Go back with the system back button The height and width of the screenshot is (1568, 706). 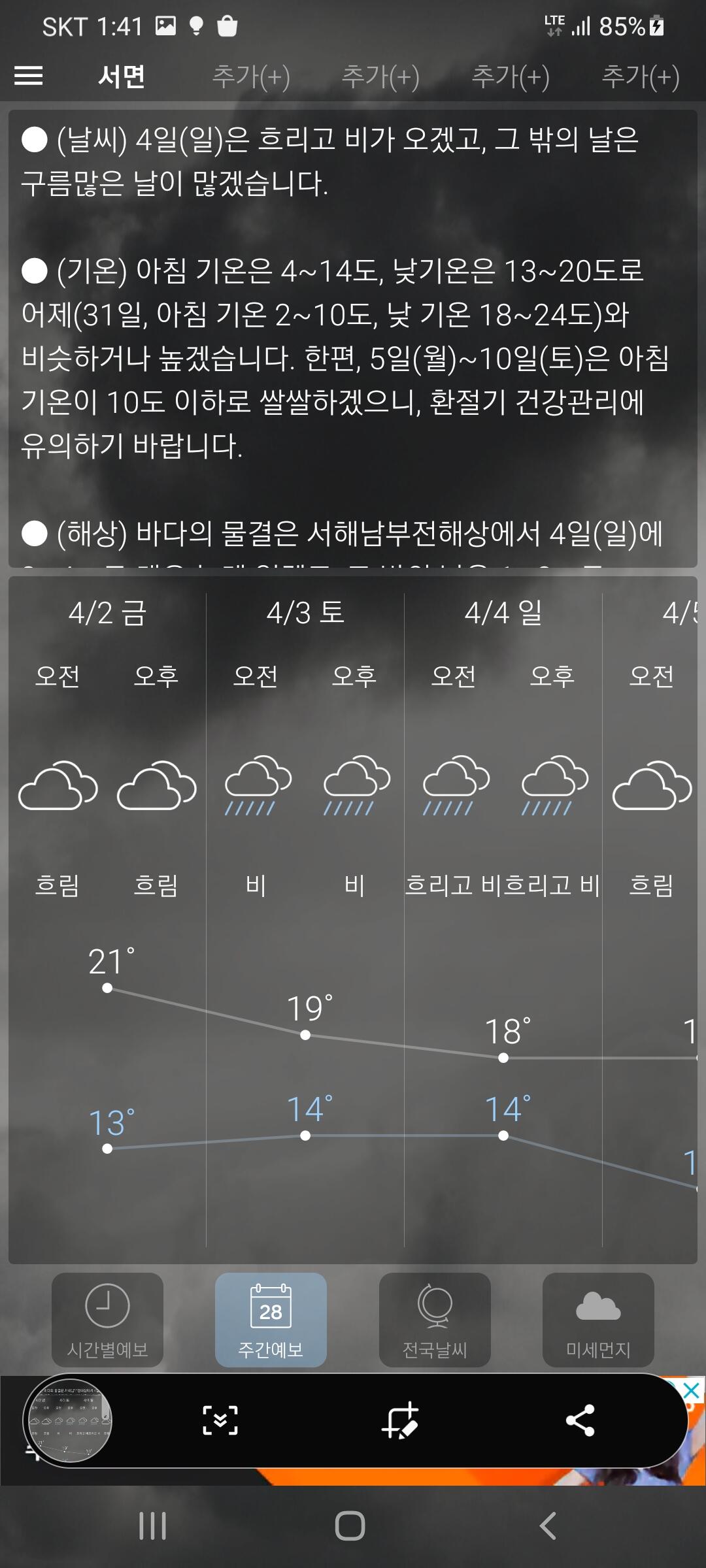548,1526
